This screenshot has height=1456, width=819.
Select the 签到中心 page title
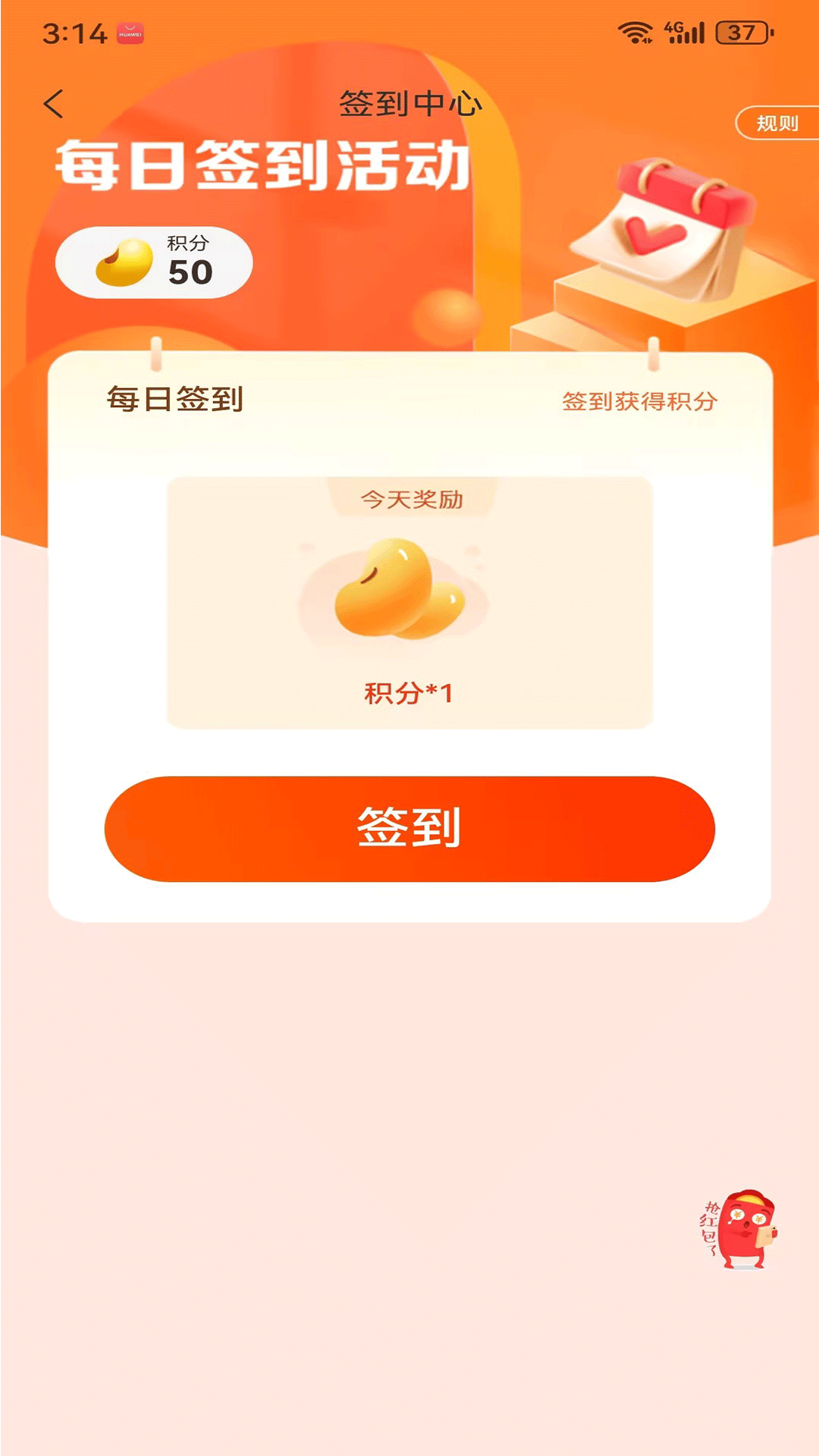(x=409, y=103)
